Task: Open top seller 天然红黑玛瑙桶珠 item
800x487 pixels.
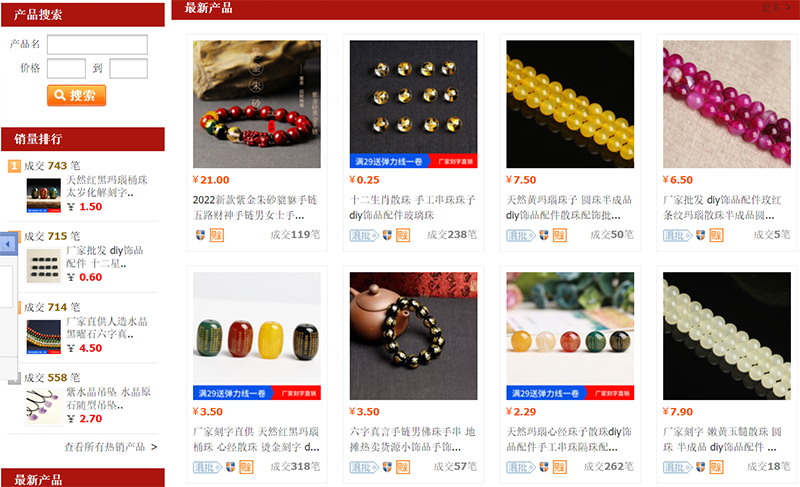Action: click(x=98, y=186)
